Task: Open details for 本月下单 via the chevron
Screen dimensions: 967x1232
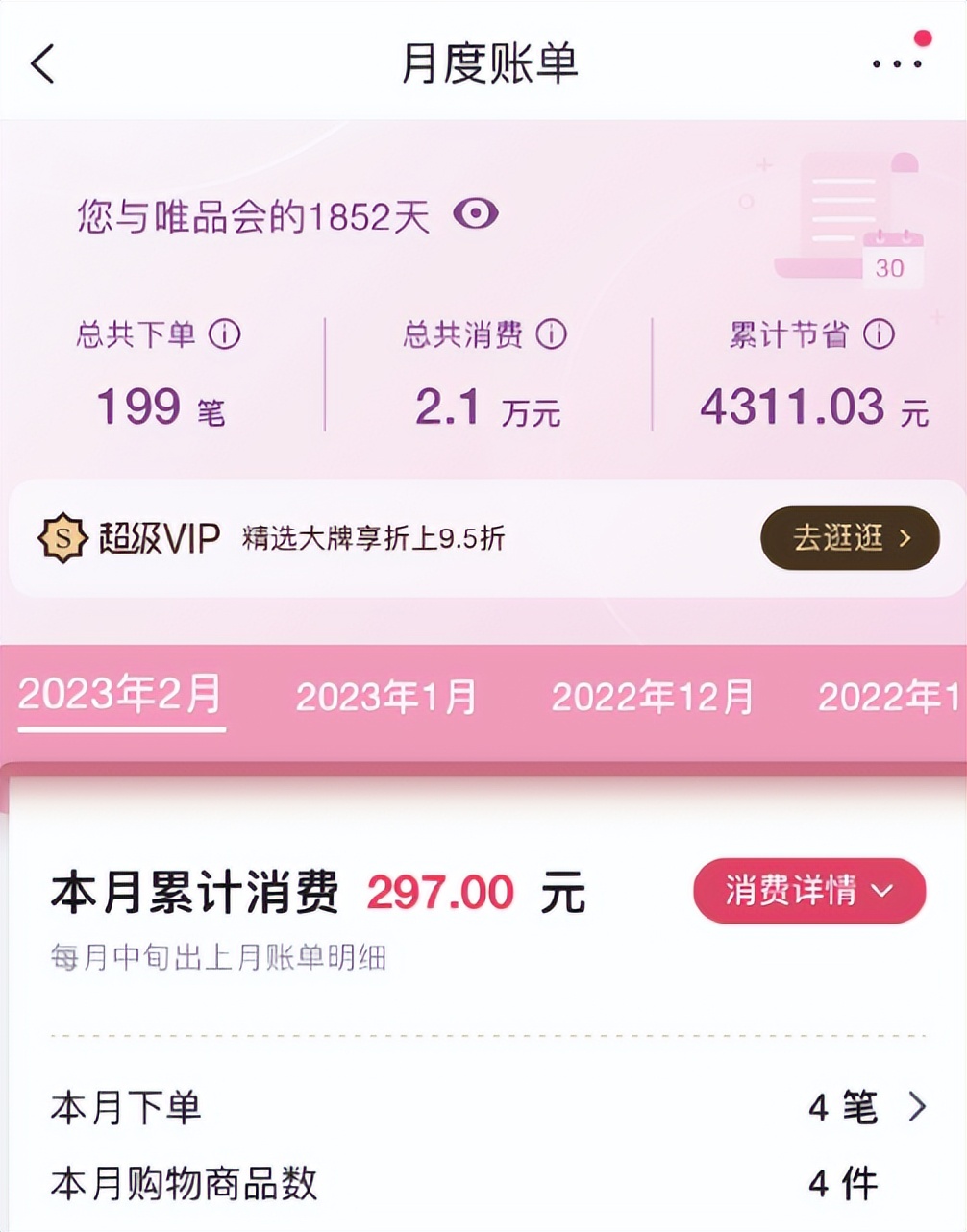Action: click(x=916, y=1107)
